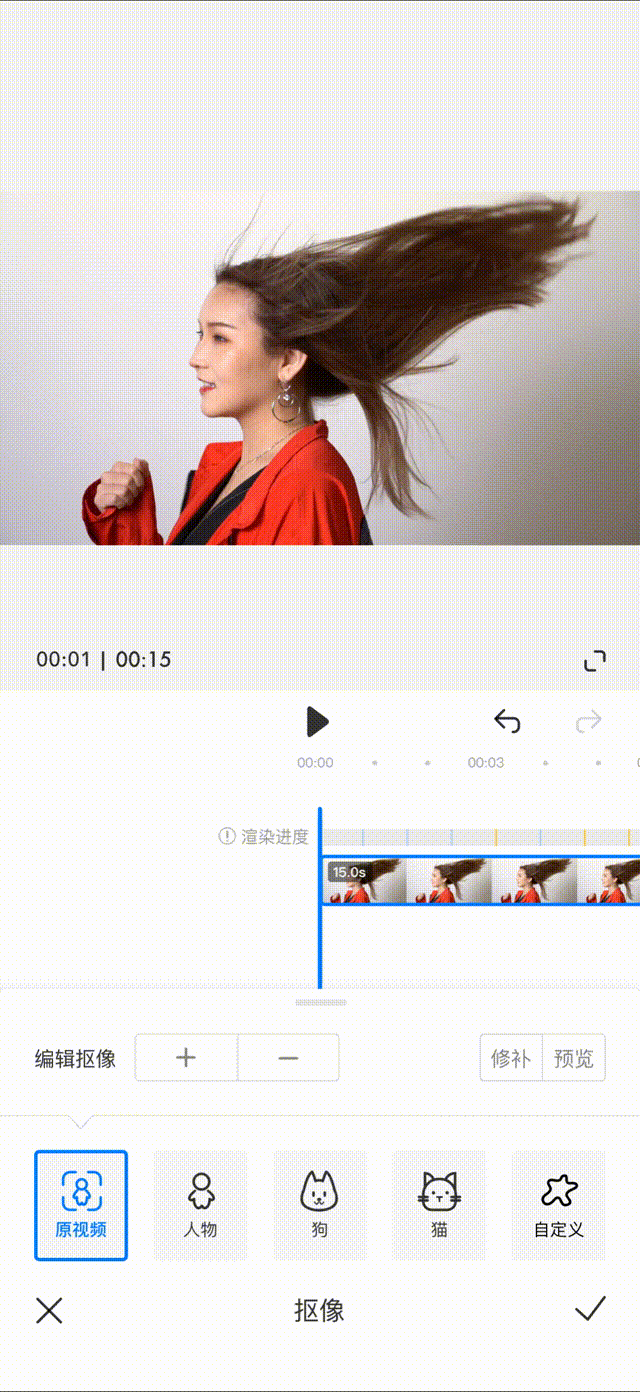This screenshot has width=640, height=1392.
Task: Open the 自定义 cutout option
Action: point(558,1205)
